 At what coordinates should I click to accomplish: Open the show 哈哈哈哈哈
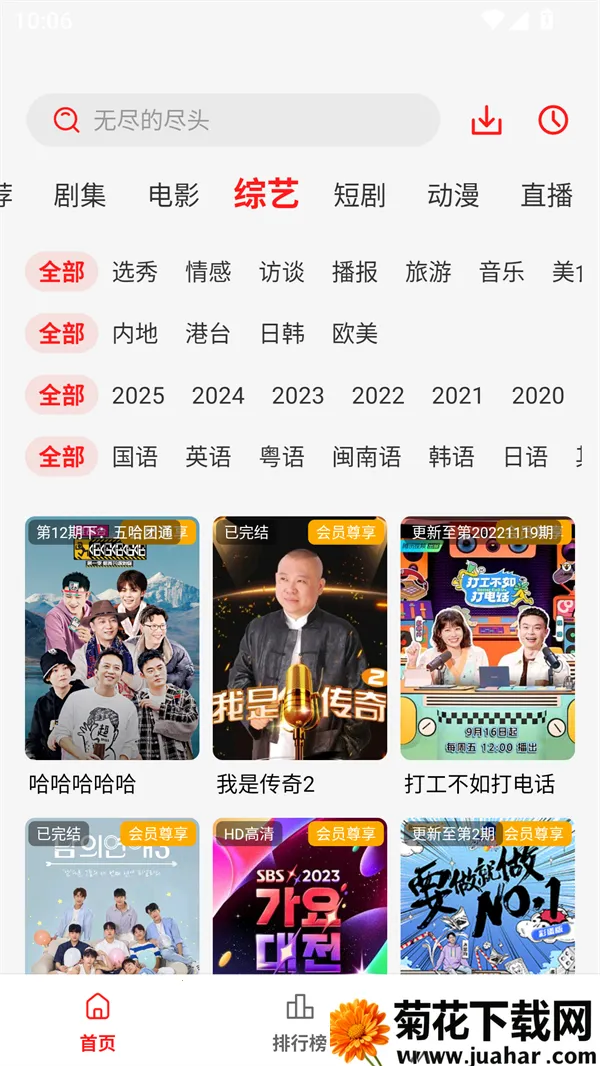click(112, 640)
